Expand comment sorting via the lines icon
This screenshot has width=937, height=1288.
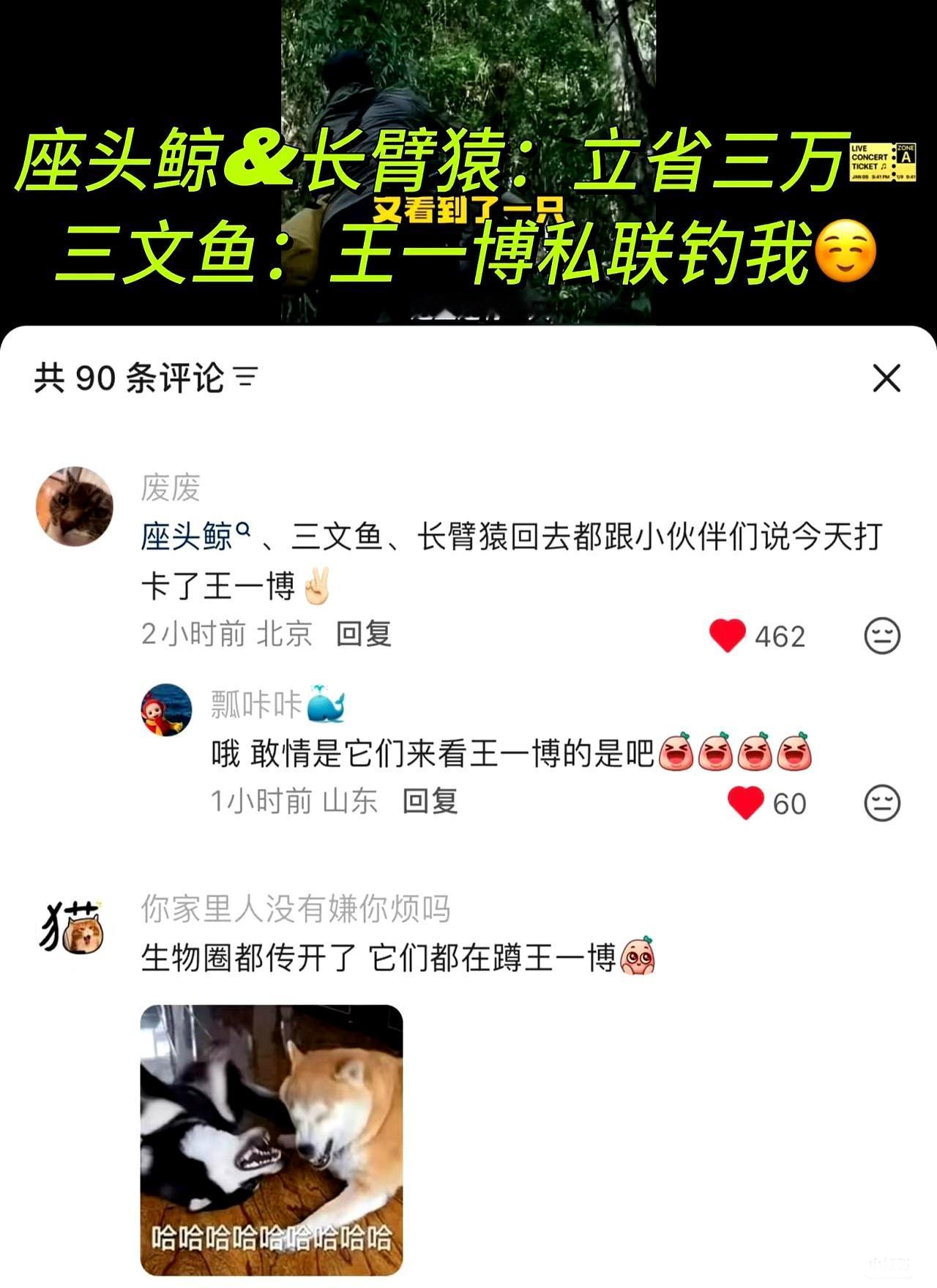246,377
